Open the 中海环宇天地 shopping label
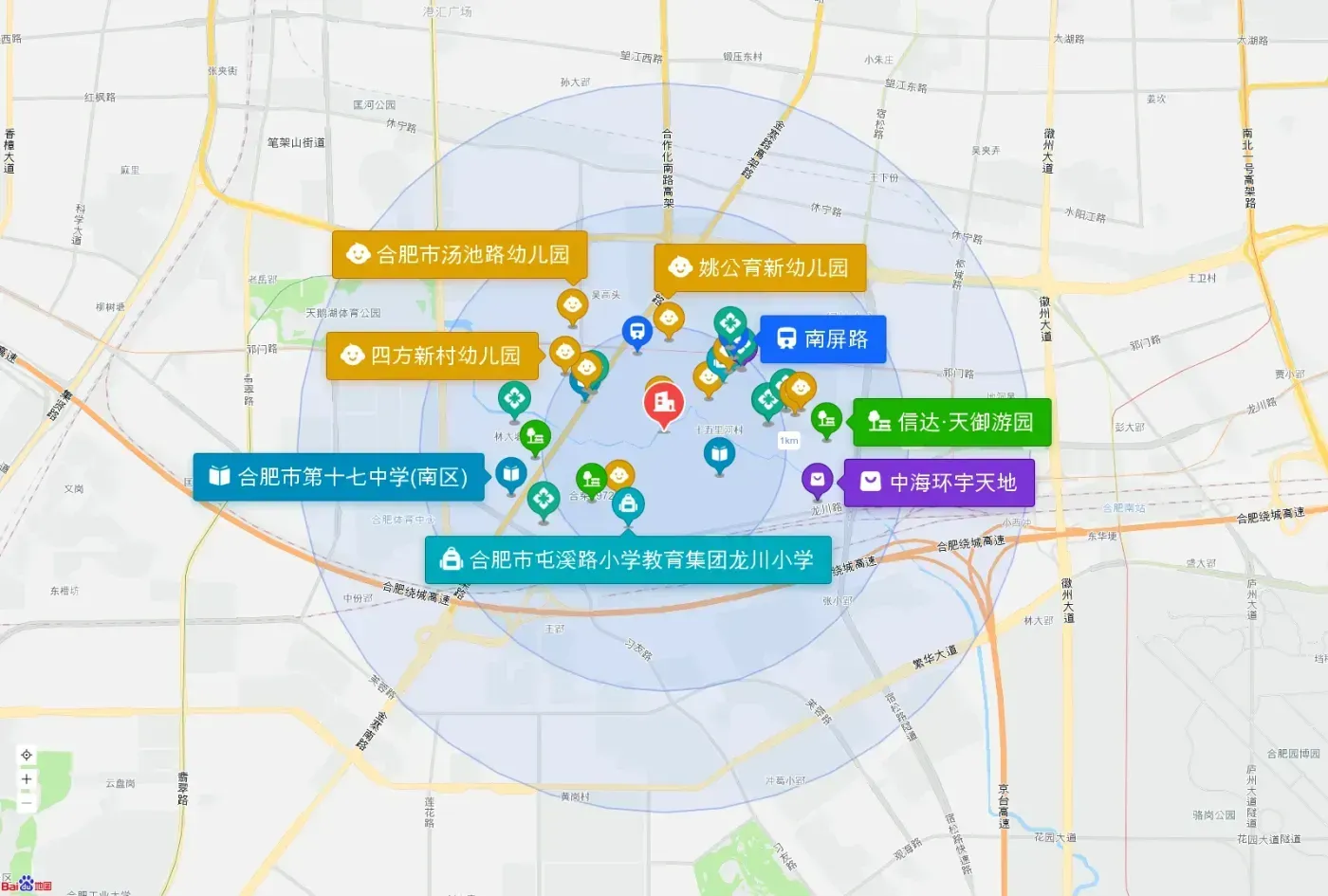1328x896 pixels. 939,483
